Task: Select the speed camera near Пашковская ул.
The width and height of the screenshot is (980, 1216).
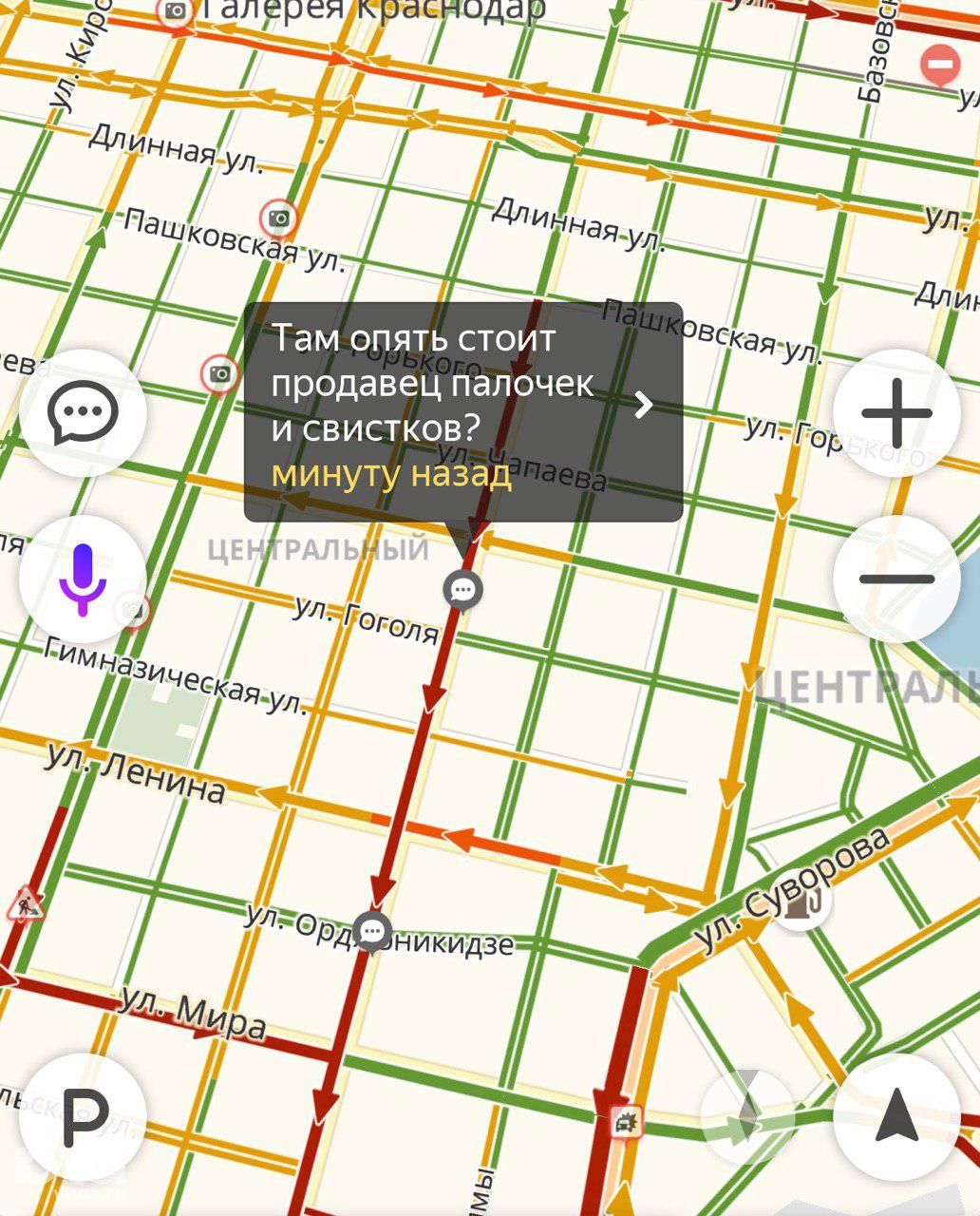Action: pyautogui.click(x=278, y=218)
